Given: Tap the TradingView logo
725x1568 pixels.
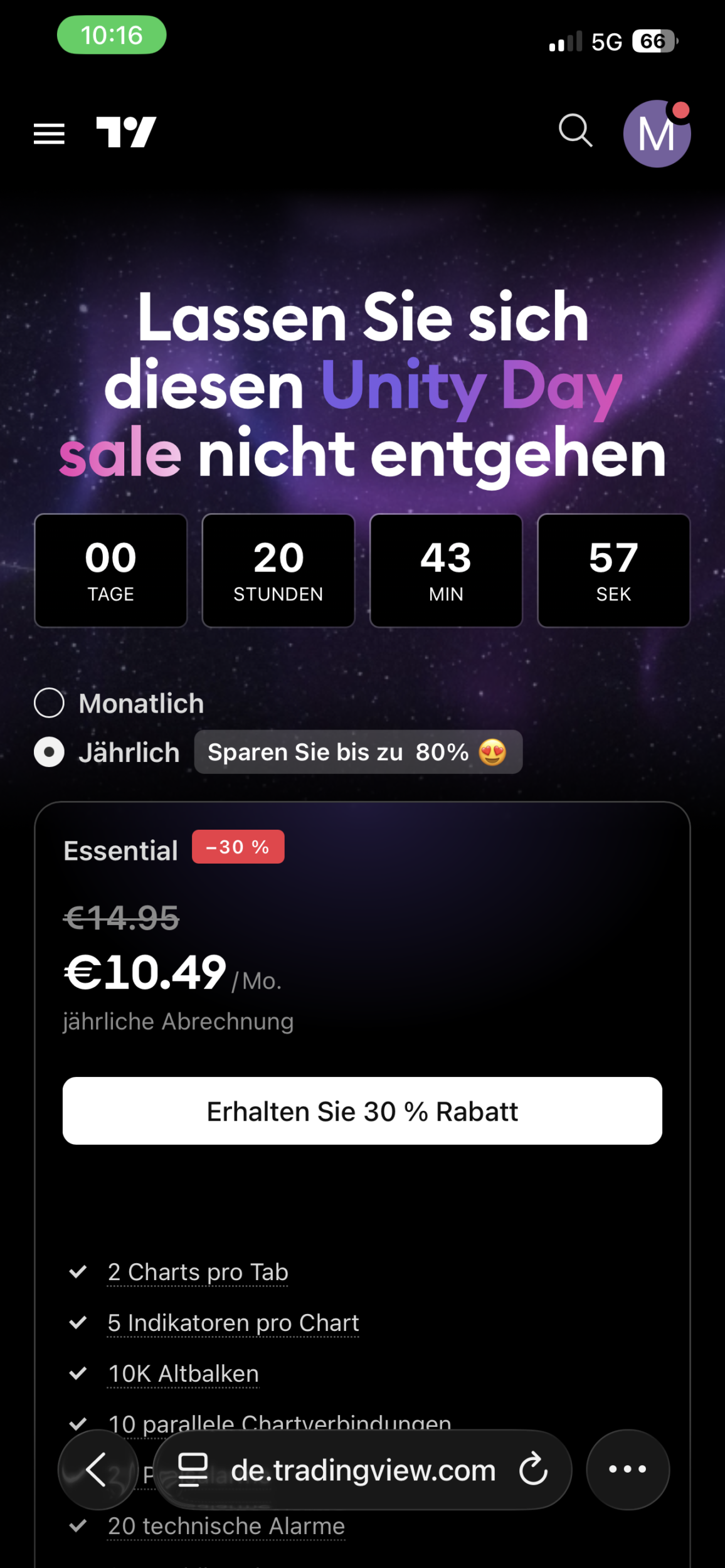Looking at the screenshot, I should [x=126, y=133].
